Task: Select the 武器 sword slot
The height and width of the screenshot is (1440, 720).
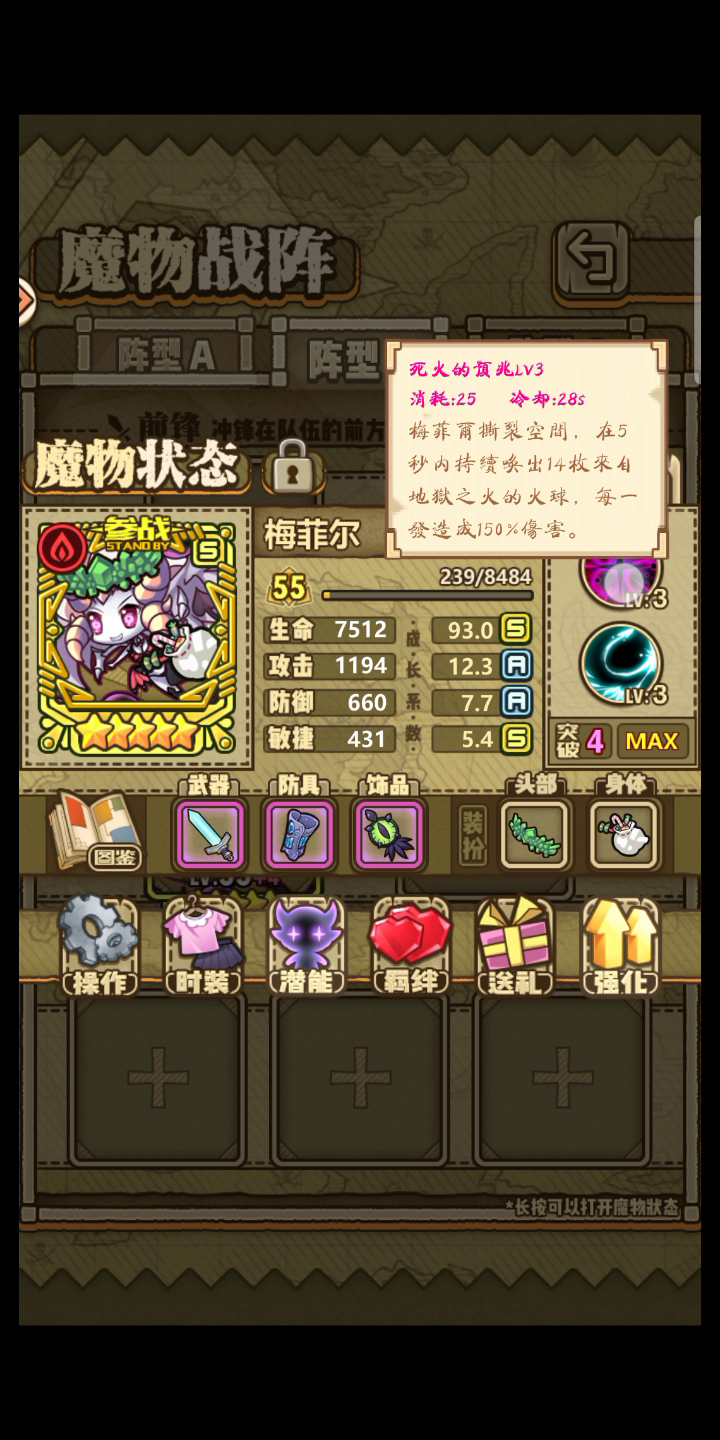Action: (x=210, y=834)
